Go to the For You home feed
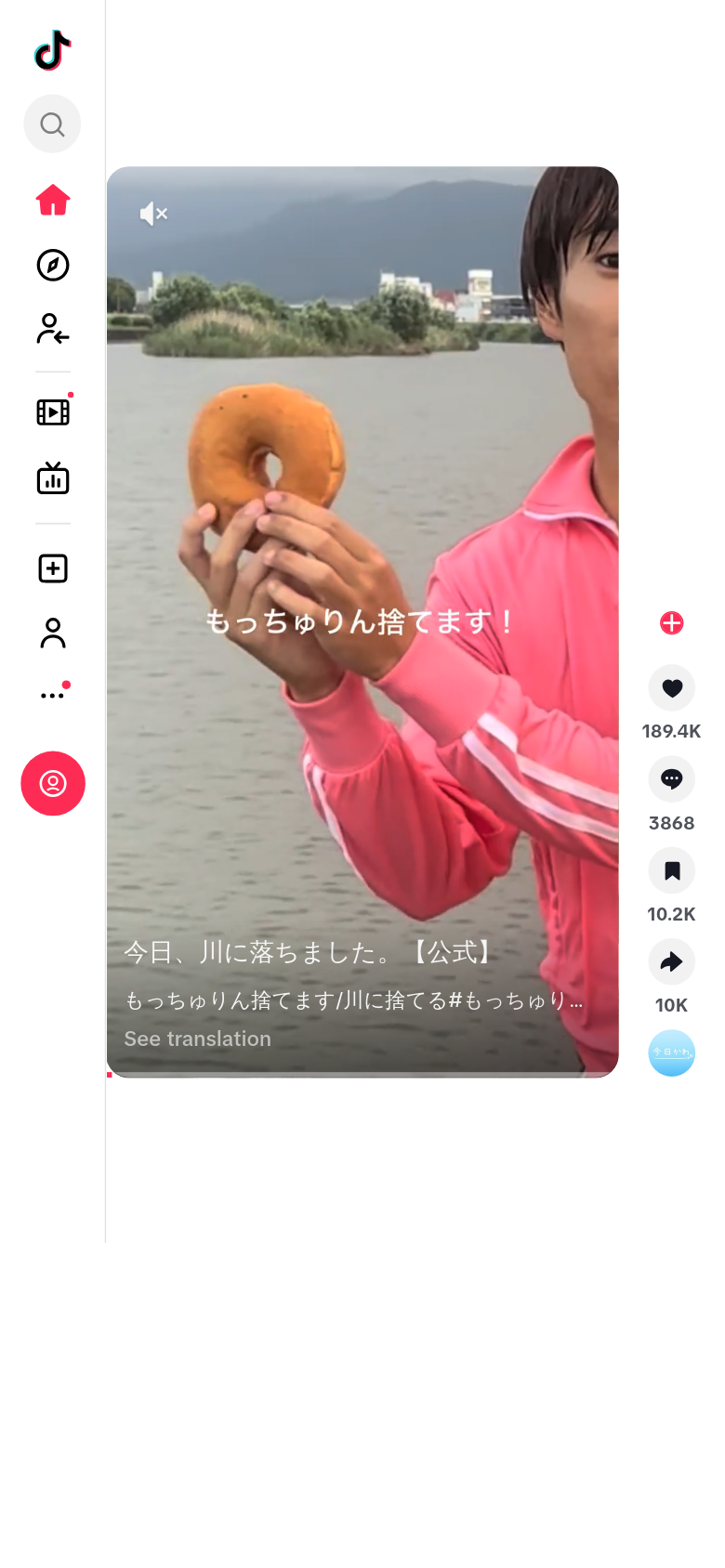The image size is (725, 1568). (53, 200)
